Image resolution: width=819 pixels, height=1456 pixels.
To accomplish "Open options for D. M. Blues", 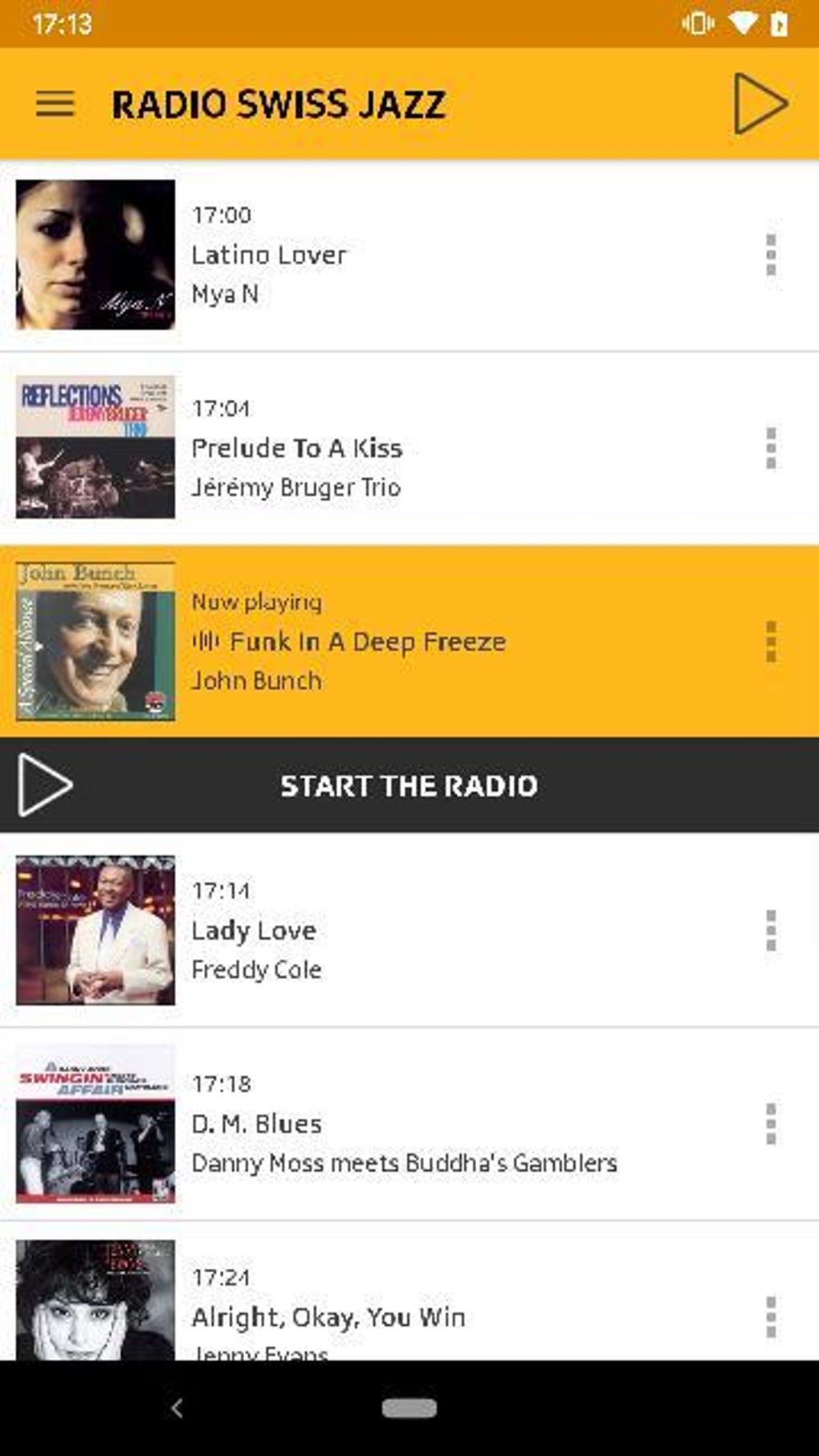I will point(772,1123).
